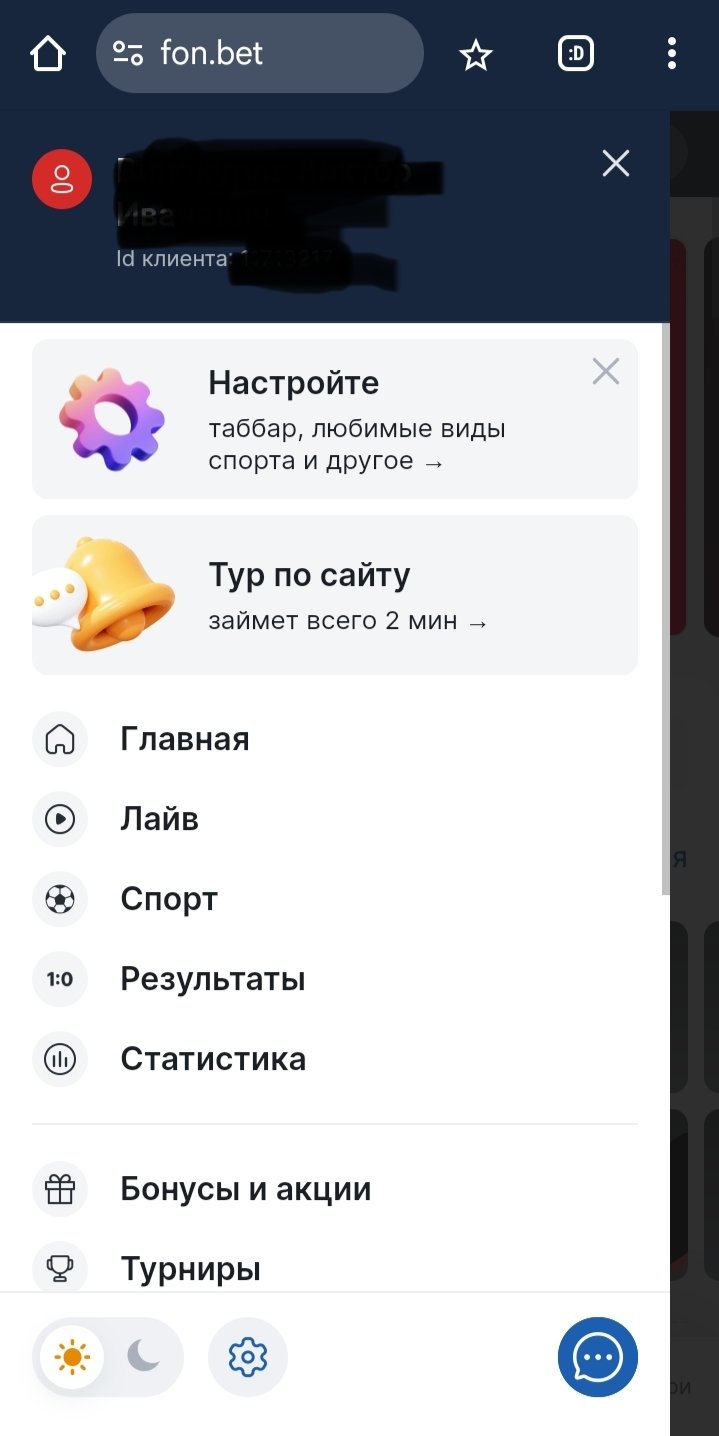Open the browser overflow menu
719x1436 pixels.
point(672,53)
